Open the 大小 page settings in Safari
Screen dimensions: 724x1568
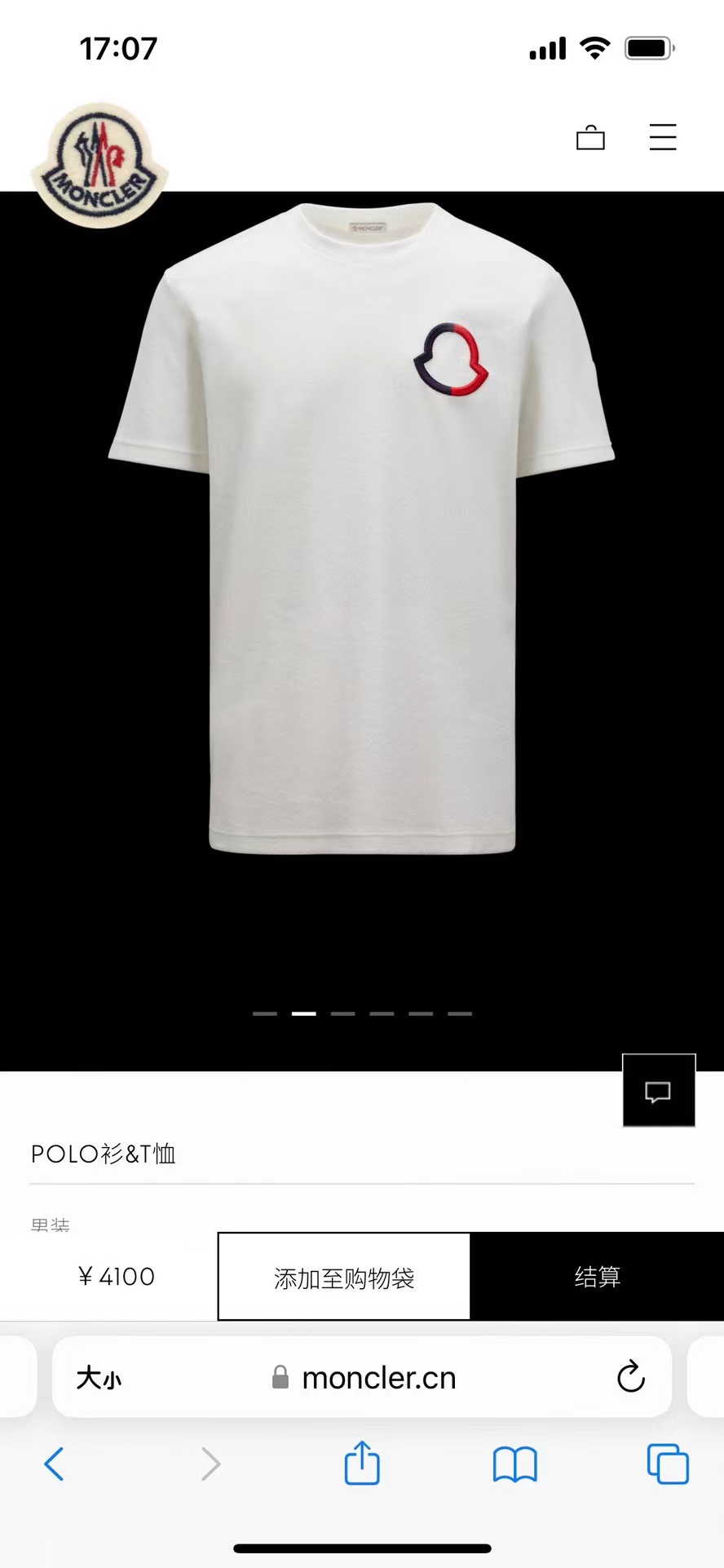point(99,1379)
